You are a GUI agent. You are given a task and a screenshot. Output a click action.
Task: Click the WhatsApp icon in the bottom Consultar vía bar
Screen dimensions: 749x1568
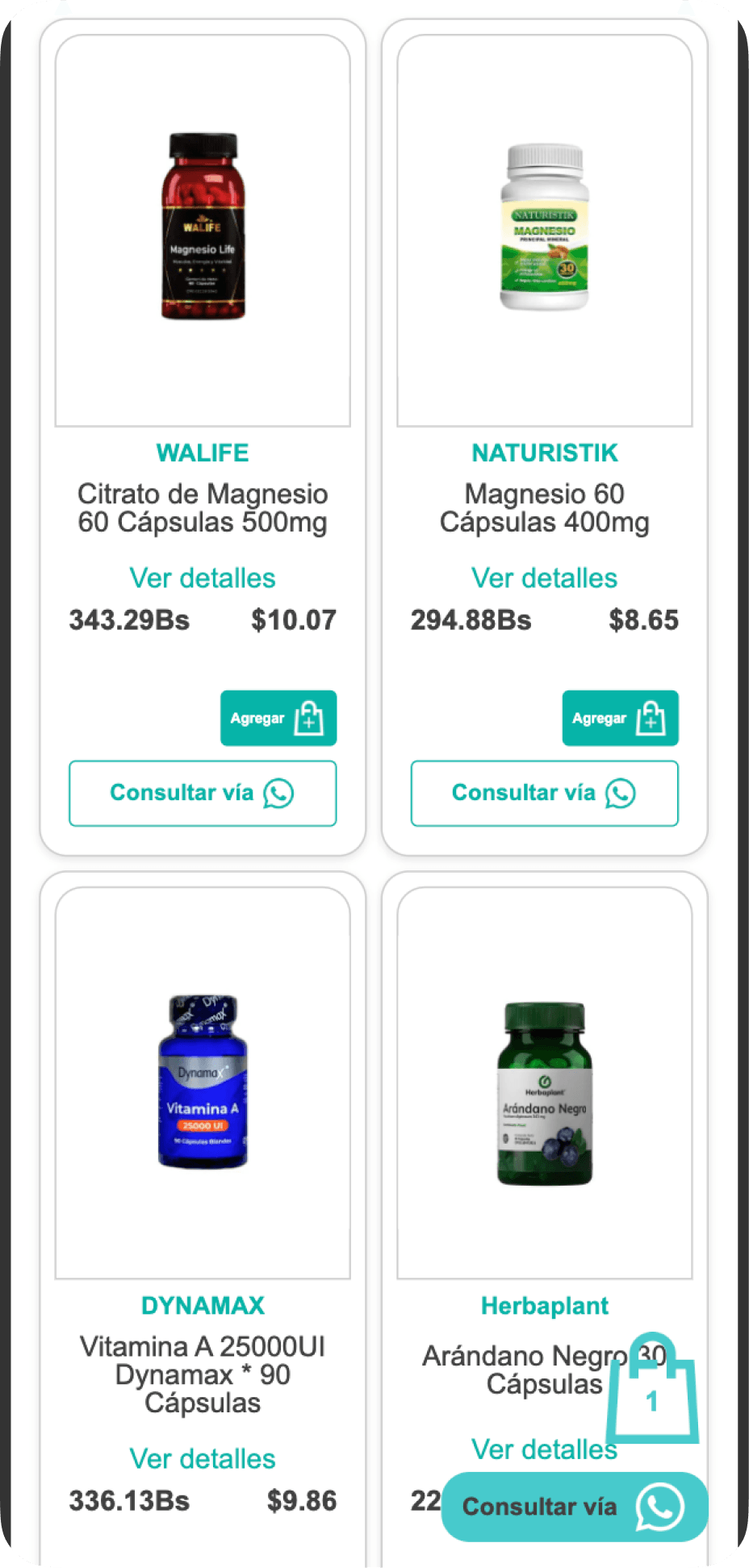click(x=658, y=1507)
